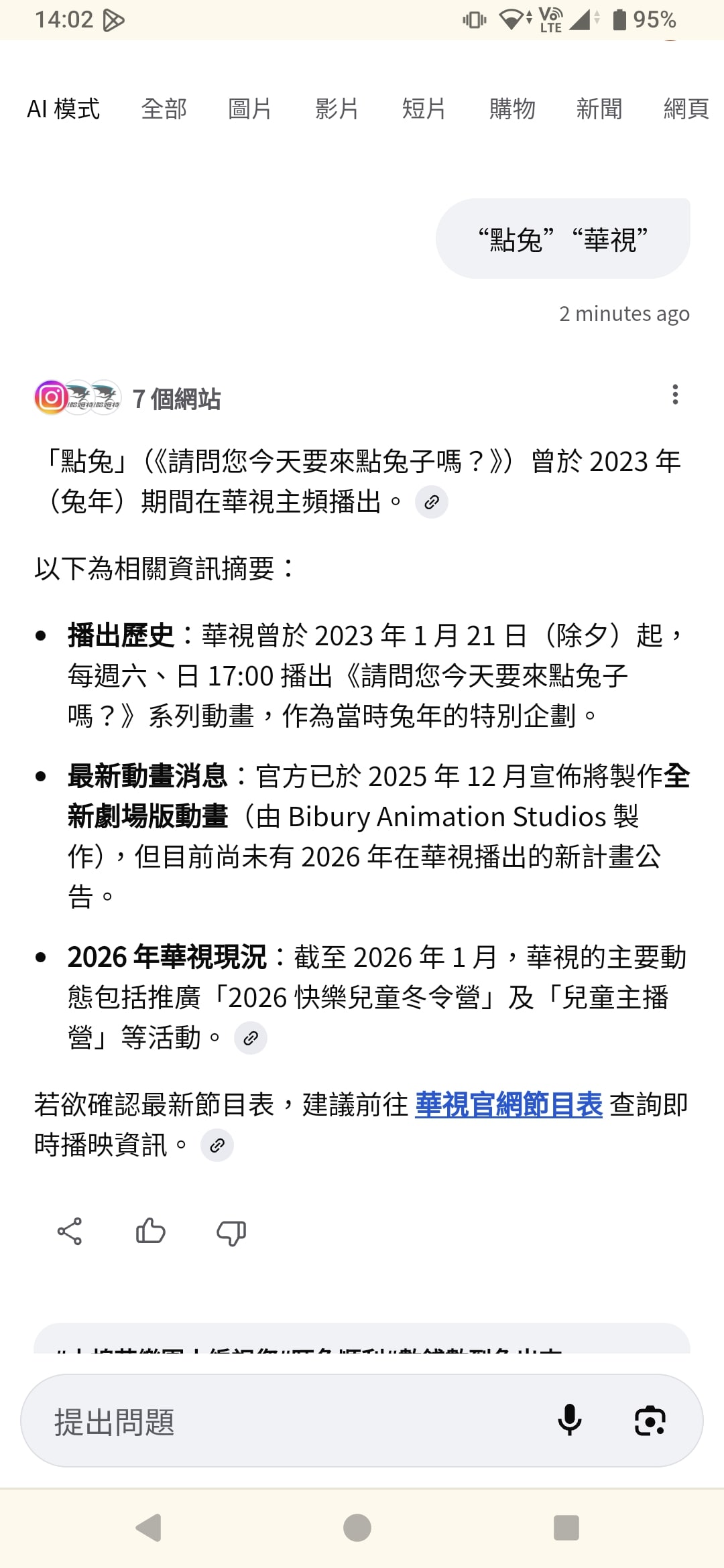Viewport: 724px width, 1568px height.
Task: Switch to the 購物 tab
Action: point(512,109)
